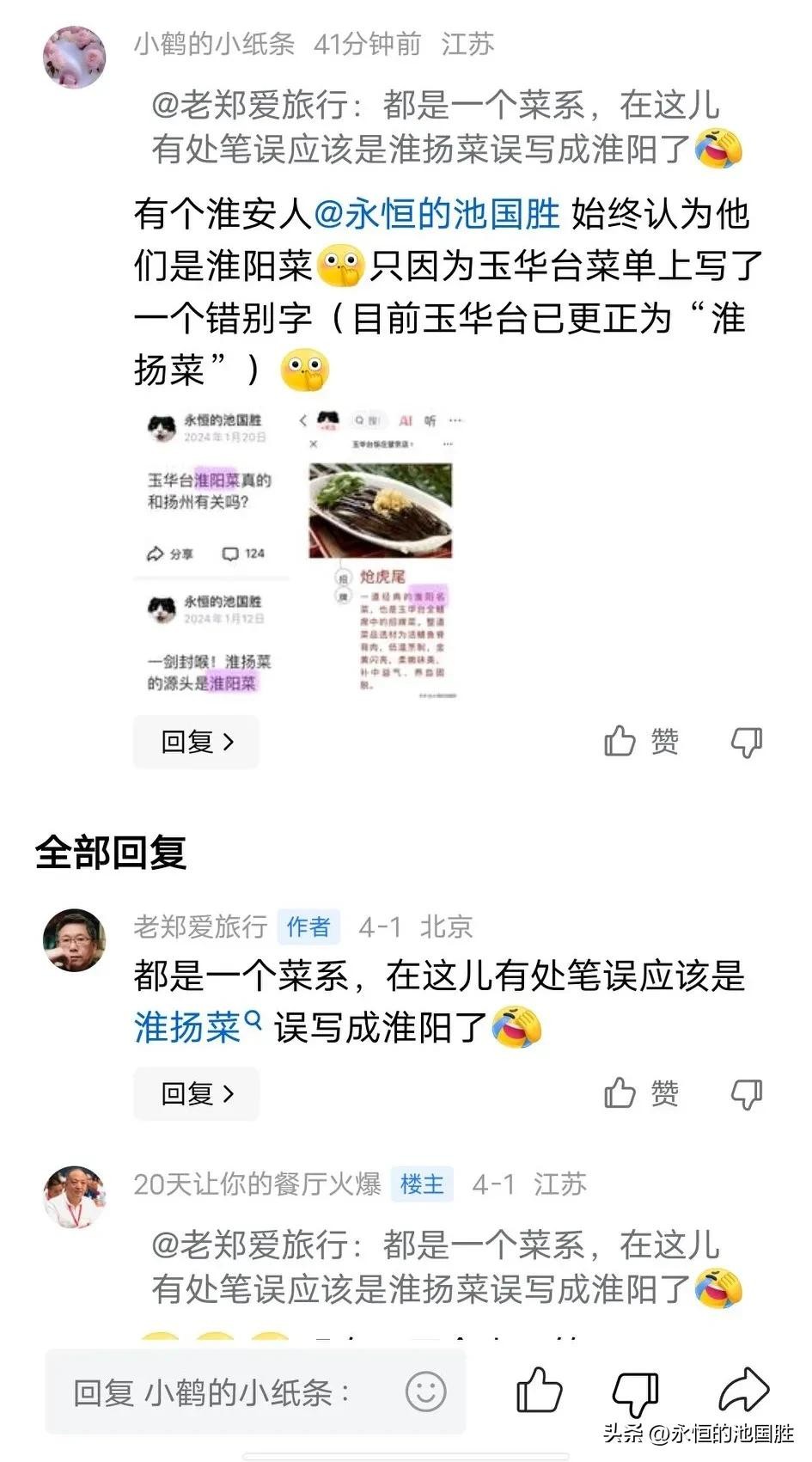This screenshot has width=812, height=1462.
Task: Tap the @永恒的池国胜 mention link
Action: (x=437, y=213)
